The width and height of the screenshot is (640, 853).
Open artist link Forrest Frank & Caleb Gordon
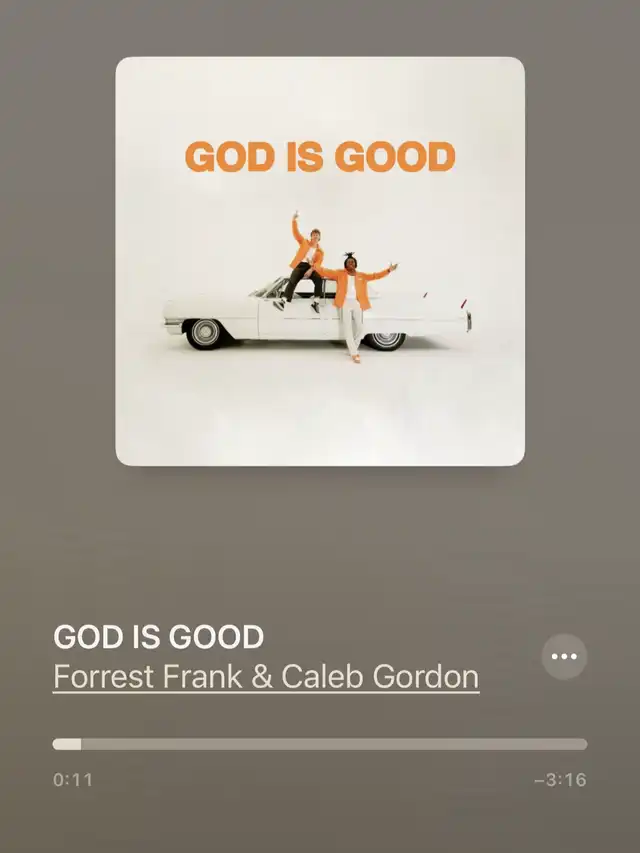(x=265, y=677)
